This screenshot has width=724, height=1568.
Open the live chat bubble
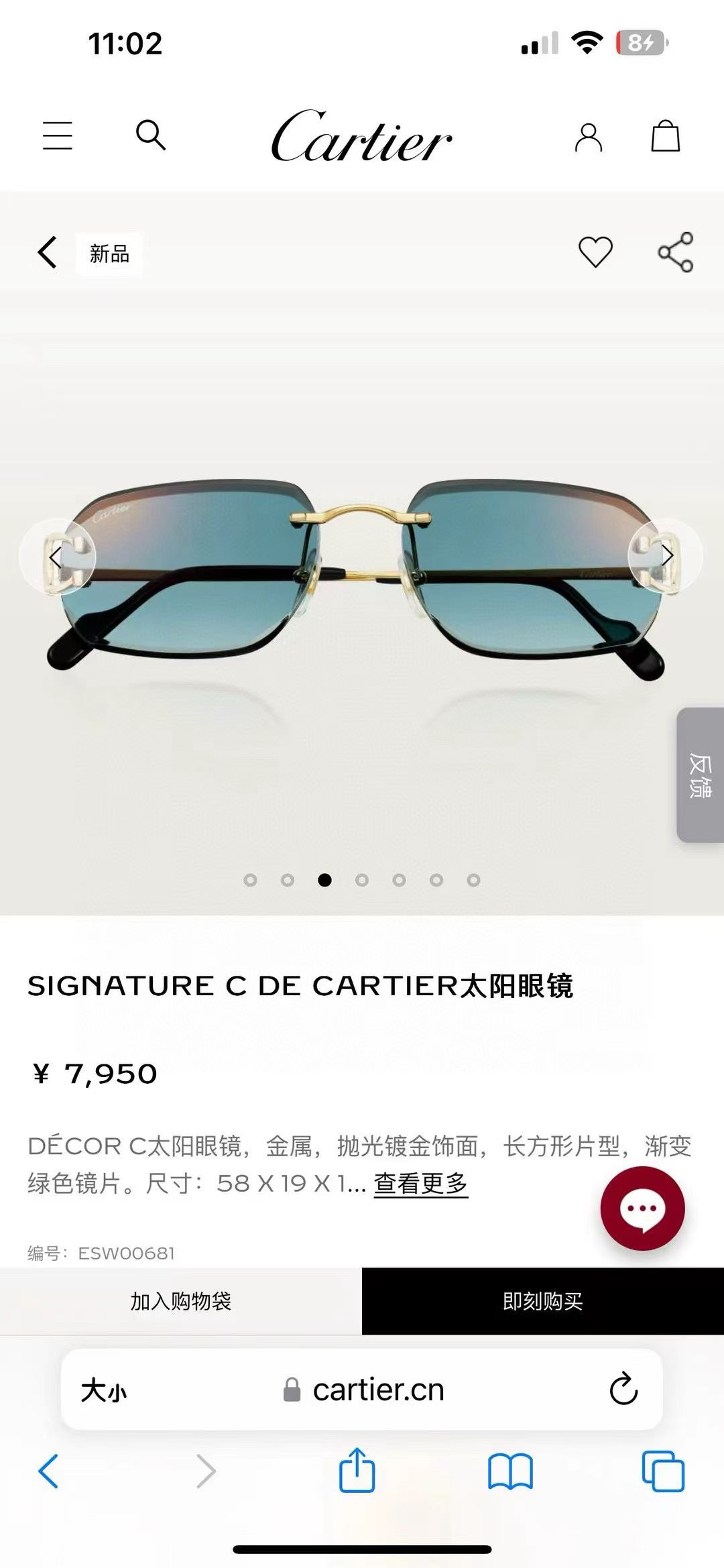[642, 1209]
